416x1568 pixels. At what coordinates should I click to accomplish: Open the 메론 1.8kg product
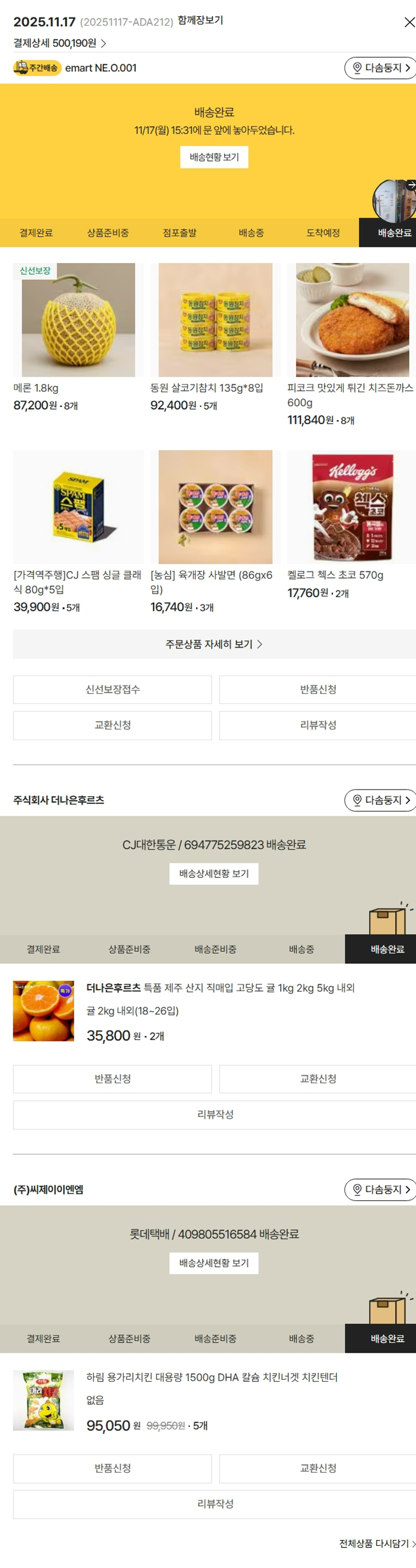(78, 320)
